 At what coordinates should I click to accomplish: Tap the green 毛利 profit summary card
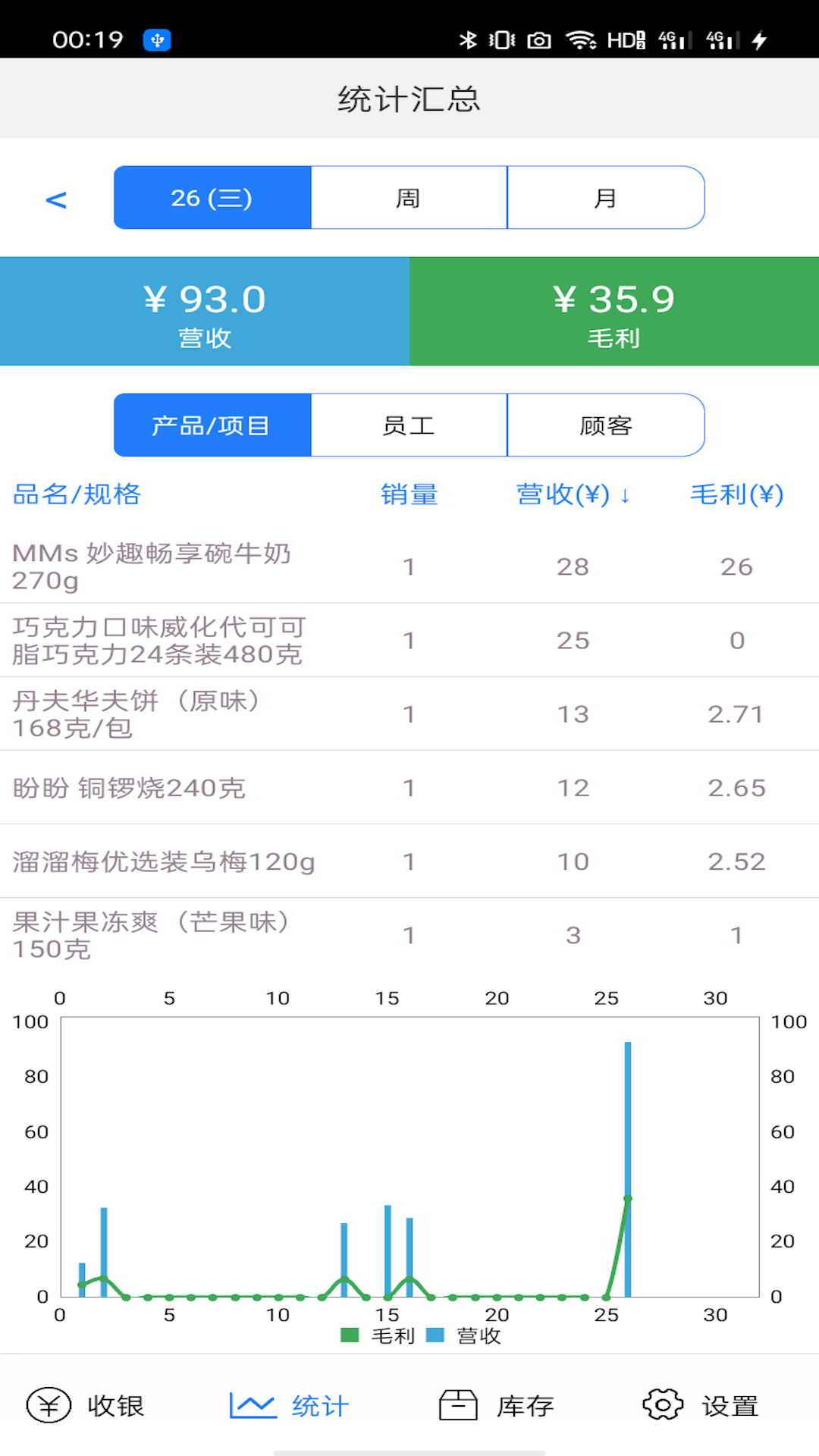pyautogui.click(x=614, y=311)
